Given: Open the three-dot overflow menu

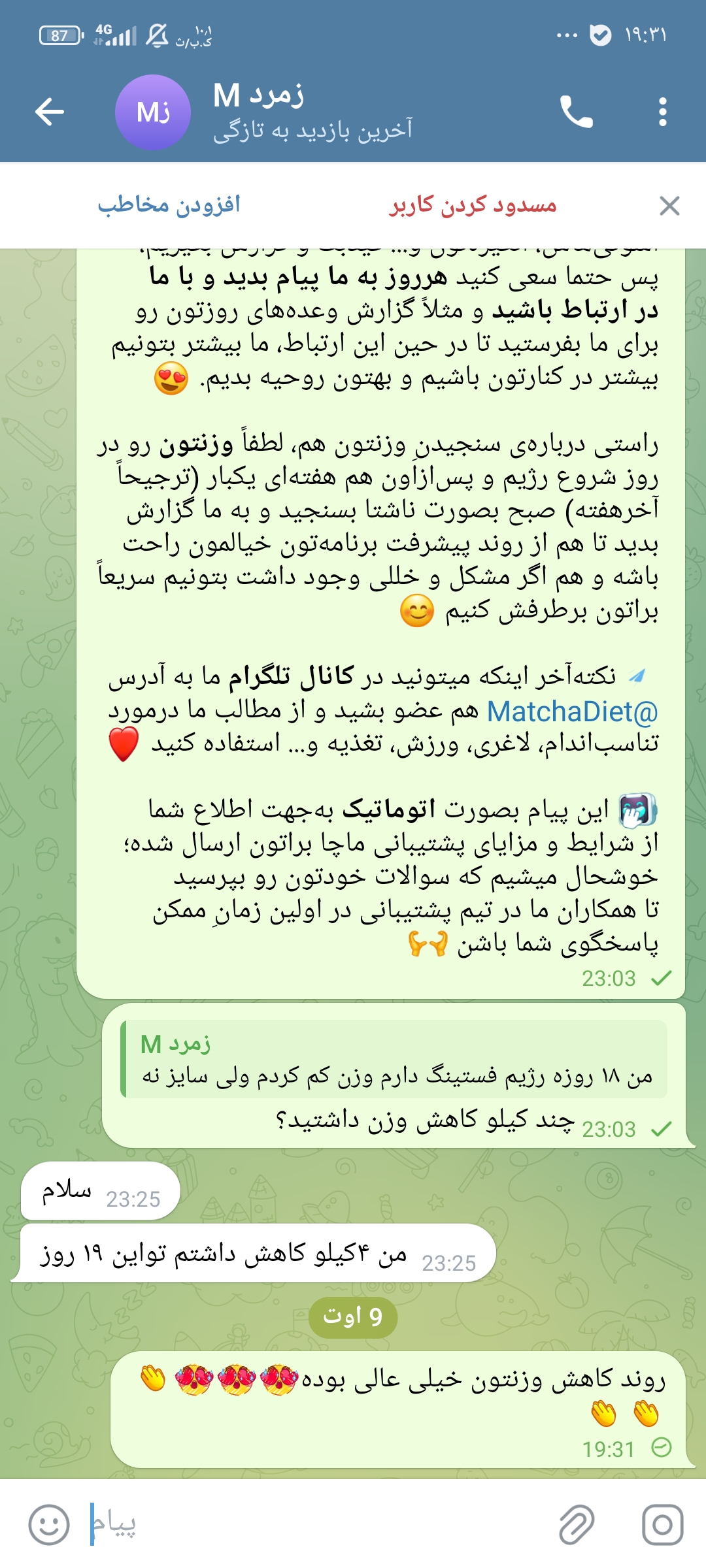Looking at the screenshot, I should point(663,112).
